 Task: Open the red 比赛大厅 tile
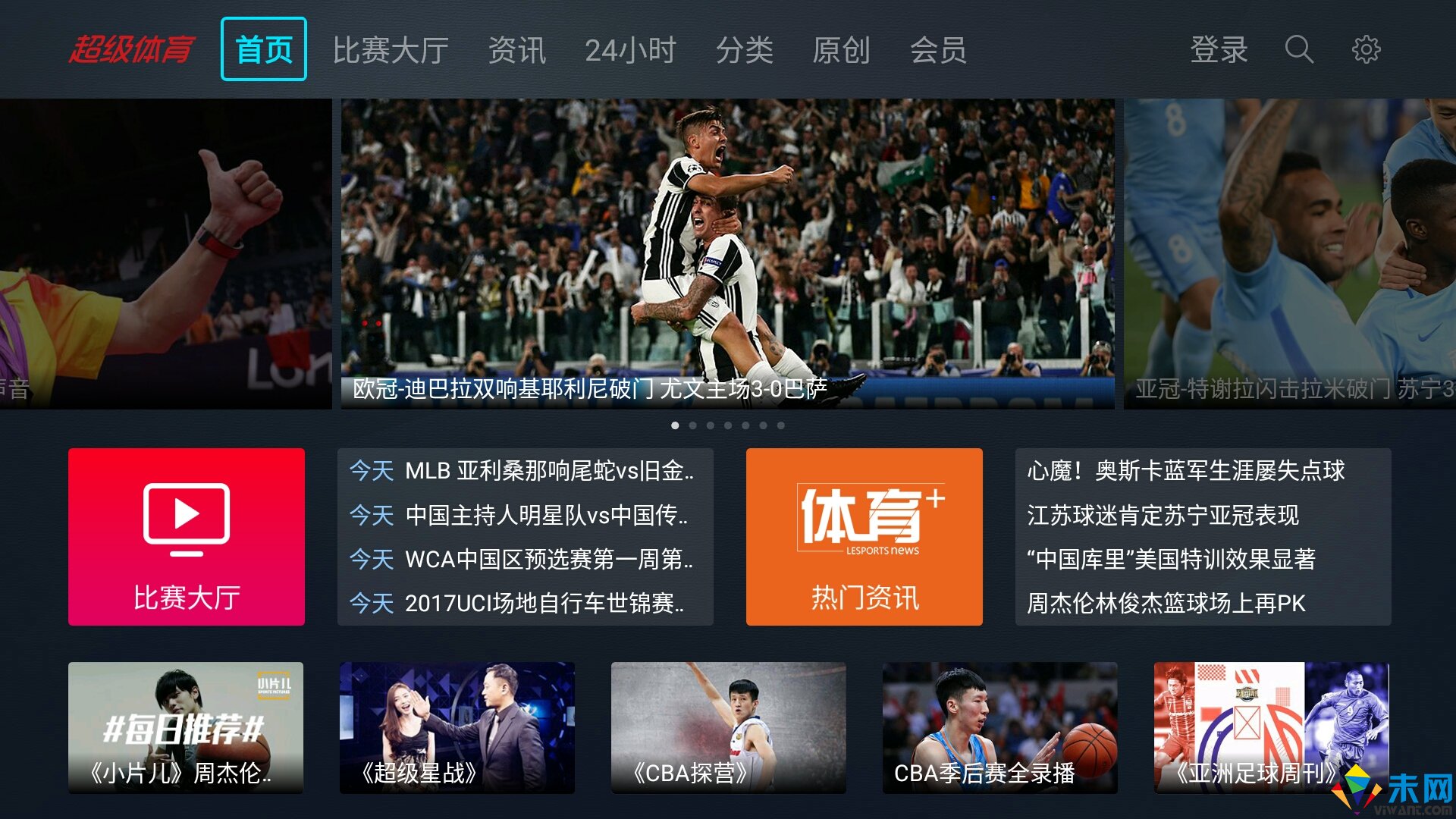tap(187, 536)
